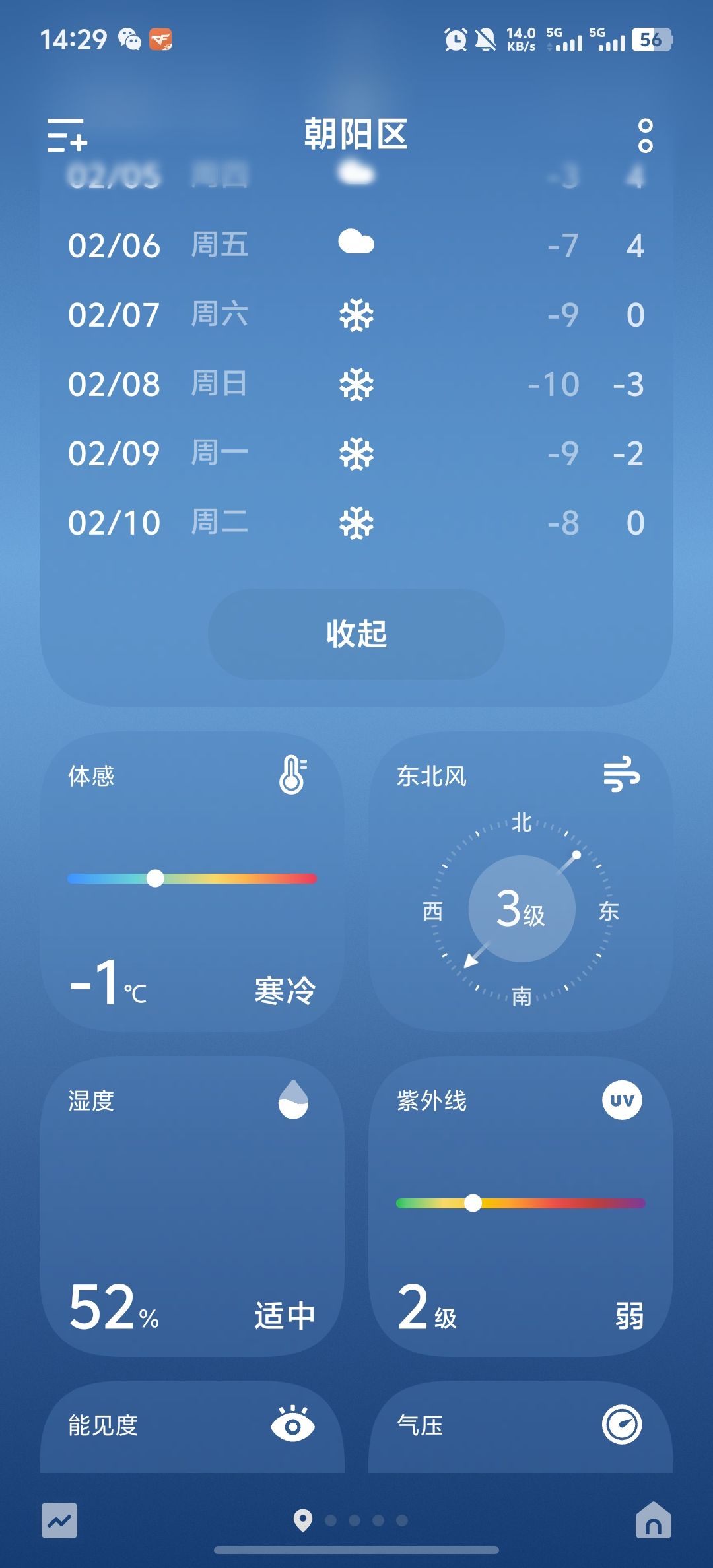This screenshot has height=1568, width=713.
Task: Open the city list manager icon
Action: click(67, 135)
